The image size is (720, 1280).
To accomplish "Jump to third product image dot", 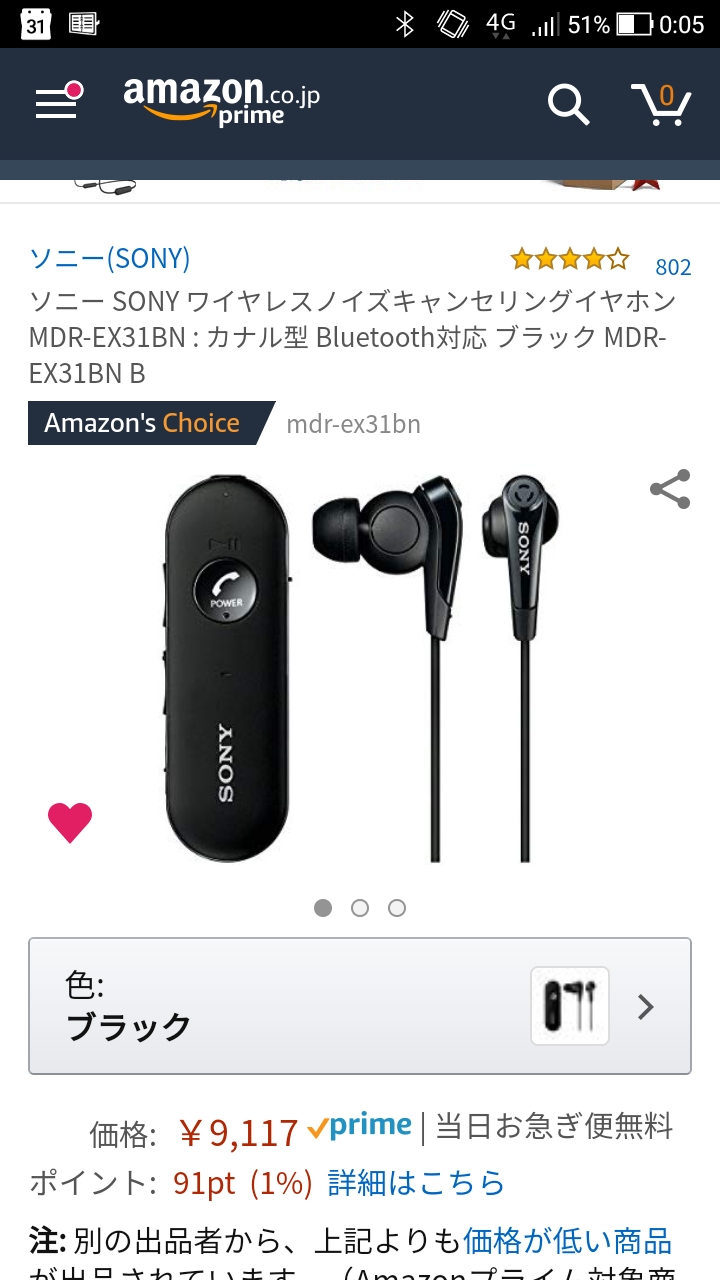I will [x=397, y=908].
